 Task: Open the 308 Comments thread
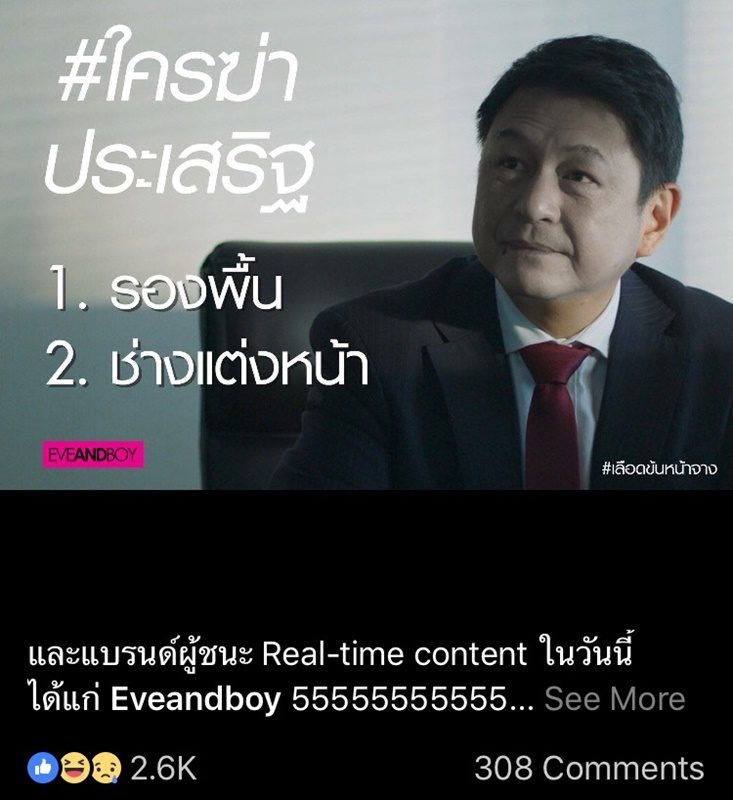point(588,768)
